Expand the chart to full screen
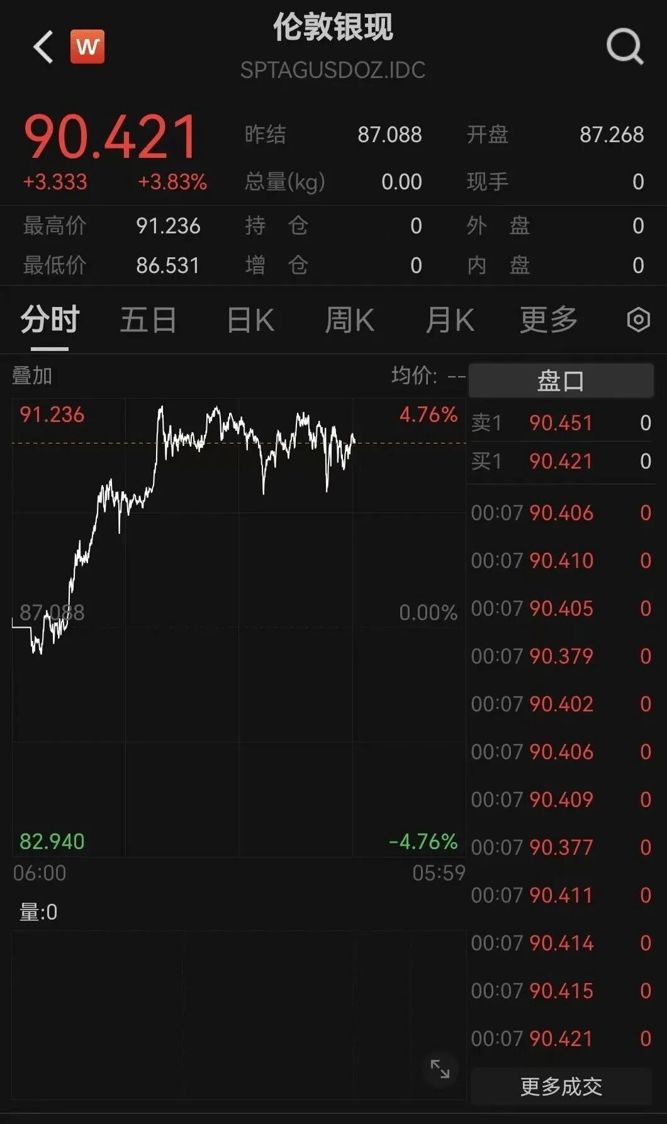 click(440, 1068)
